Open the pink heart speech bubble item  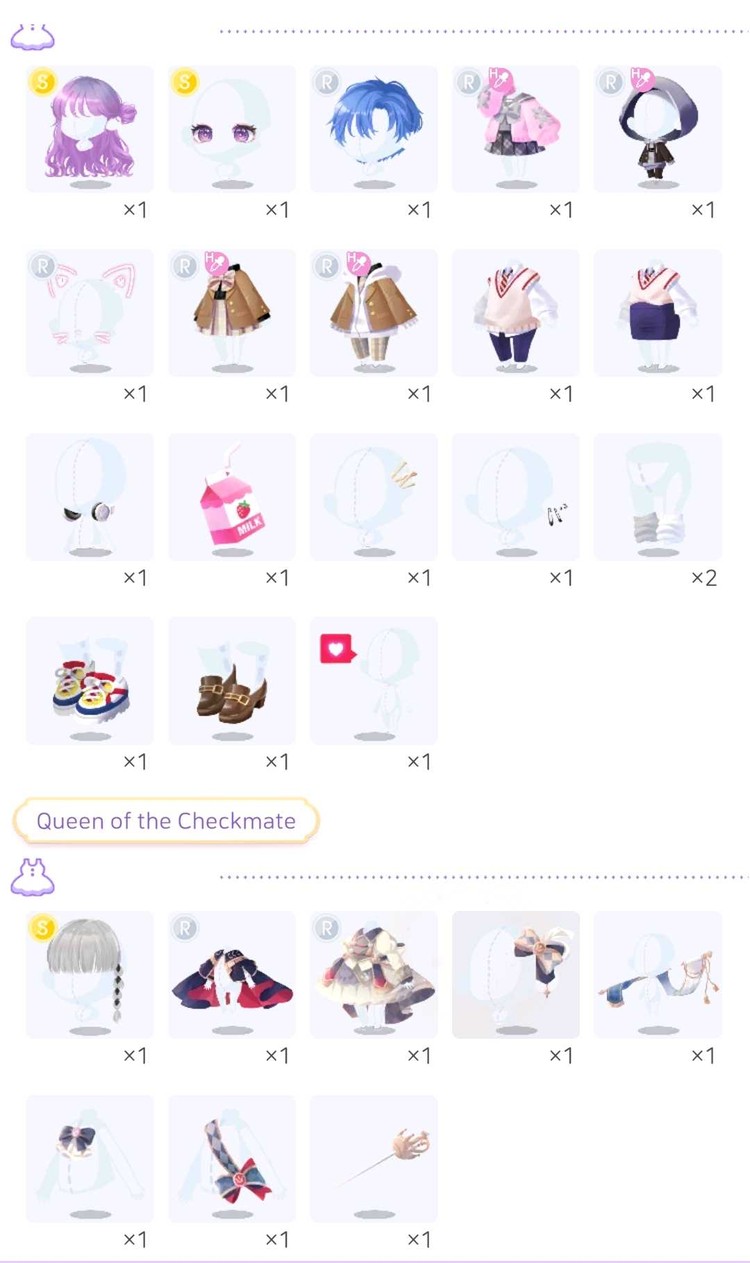tap(374, 681)
